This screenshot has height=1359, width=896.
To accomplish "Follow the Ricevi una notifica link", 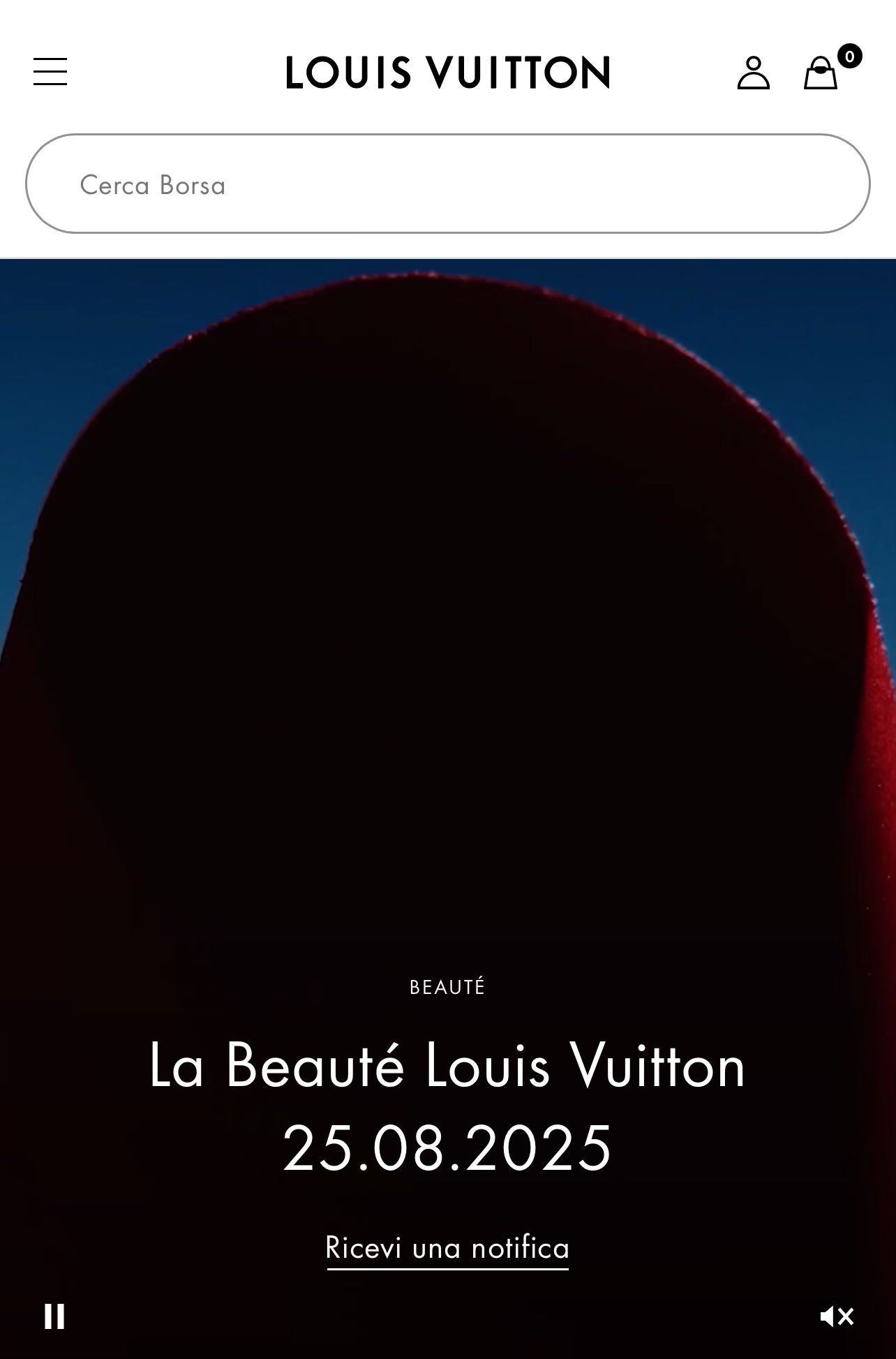I will 448,1248.
